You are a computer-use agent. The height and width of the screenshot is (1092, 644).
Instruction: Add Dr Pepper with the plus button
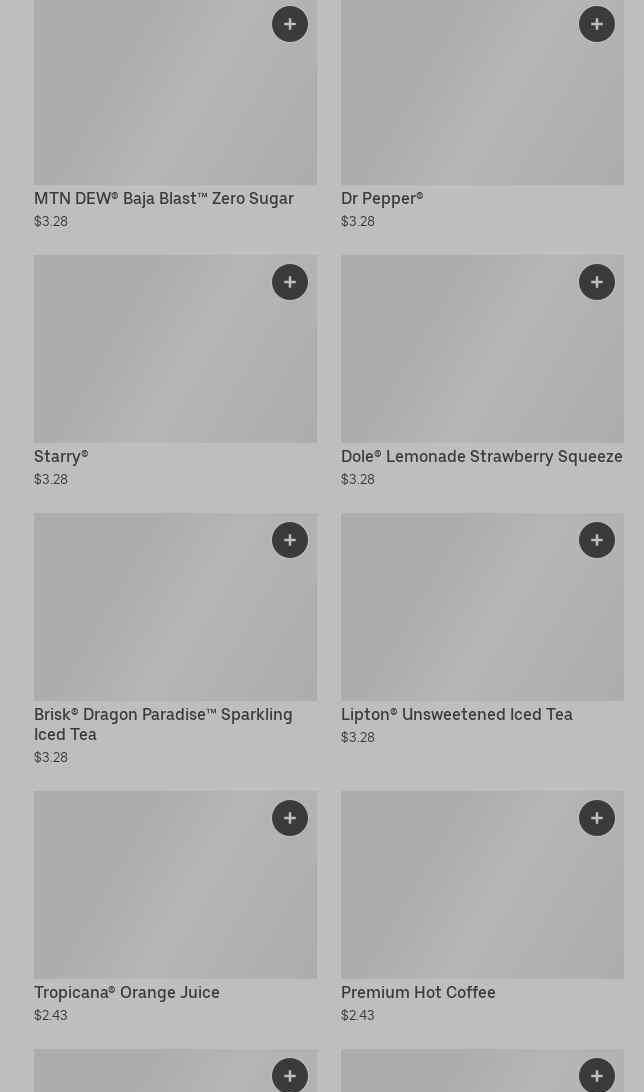[x=597, y=24]
